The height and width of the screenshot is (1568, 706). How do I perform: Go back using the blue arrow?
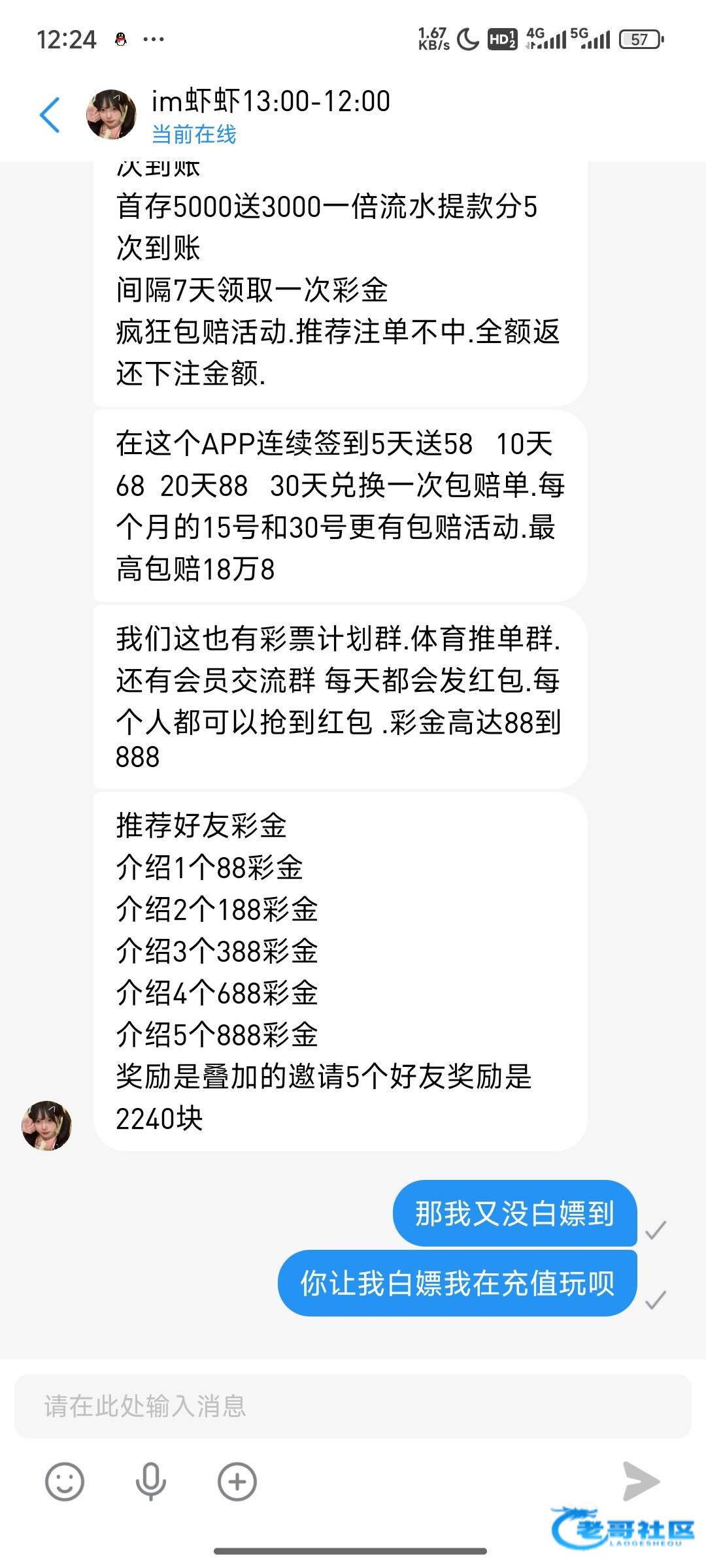click(50, 115)
